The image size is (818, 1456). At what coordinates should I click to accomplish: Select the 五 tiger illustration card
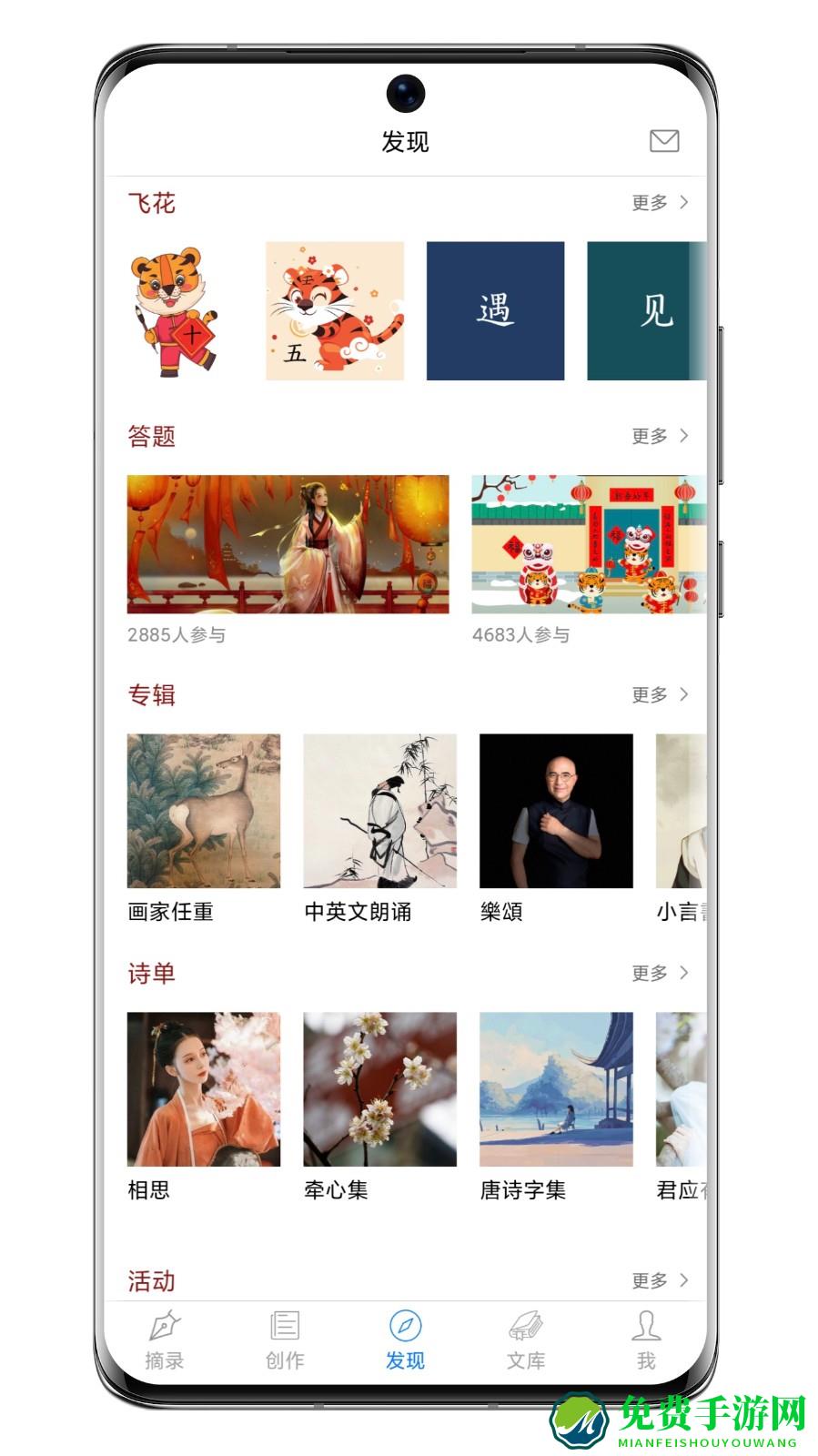[x=335, y=311]
